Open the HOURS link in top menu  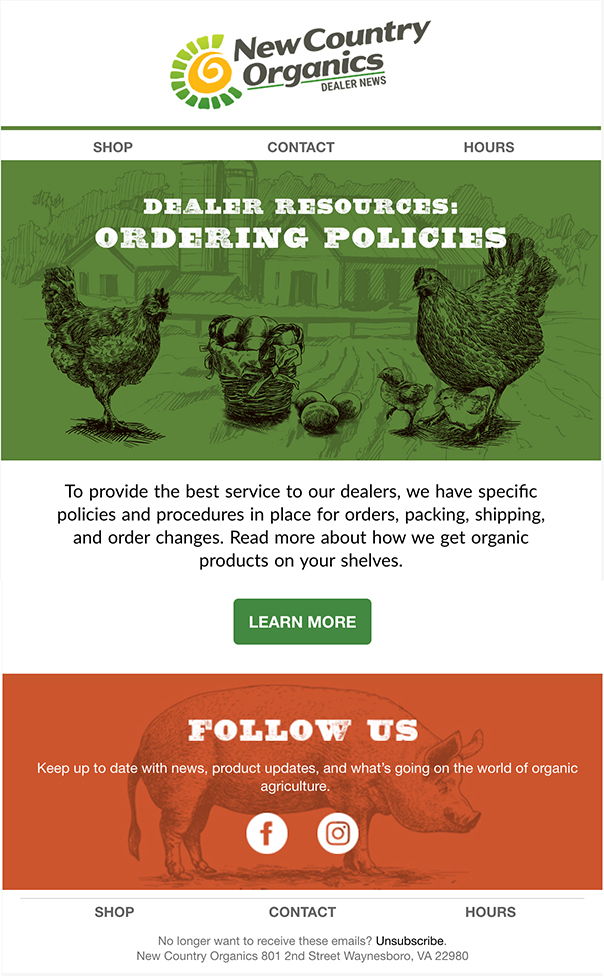[489, 147]
